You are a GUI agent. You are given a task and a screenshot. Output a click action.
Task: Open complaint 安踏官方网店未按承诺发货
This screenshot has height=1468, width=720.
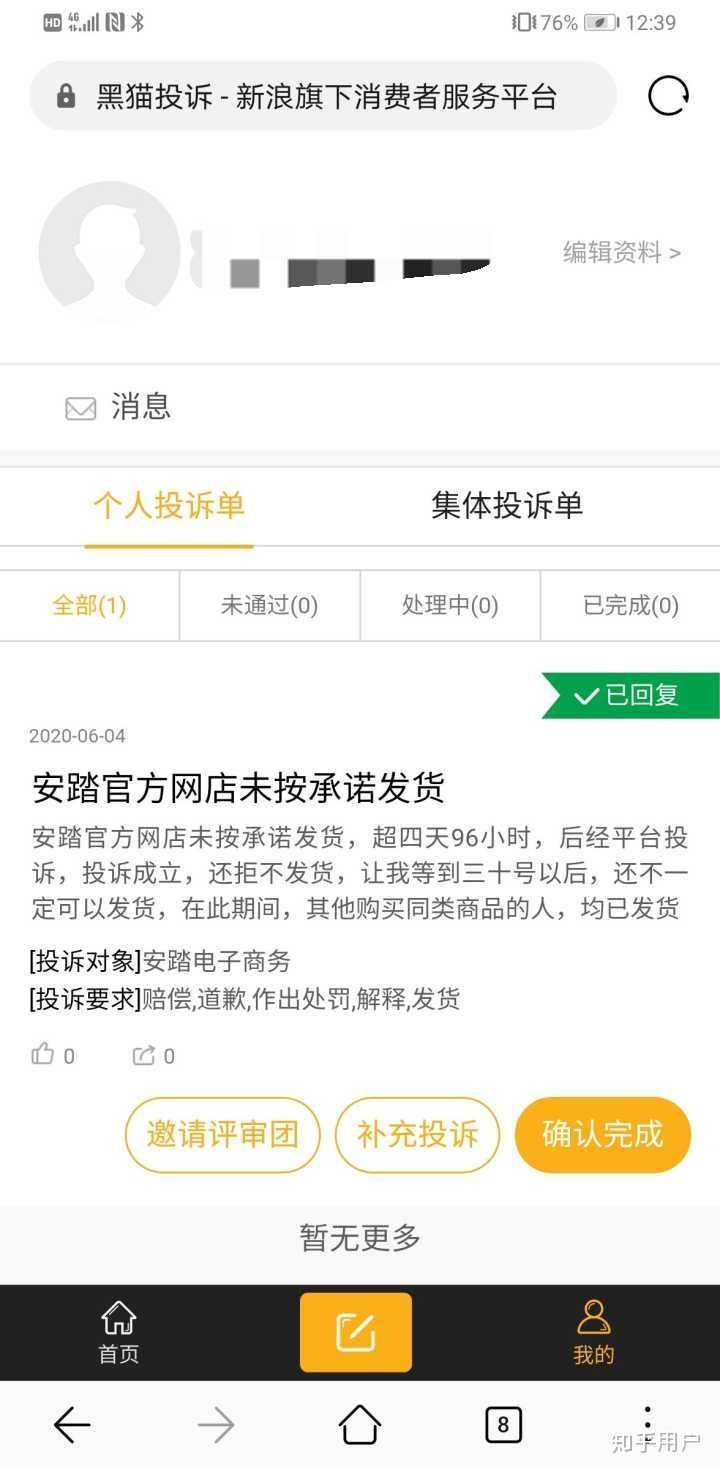(x=238, y=788)
